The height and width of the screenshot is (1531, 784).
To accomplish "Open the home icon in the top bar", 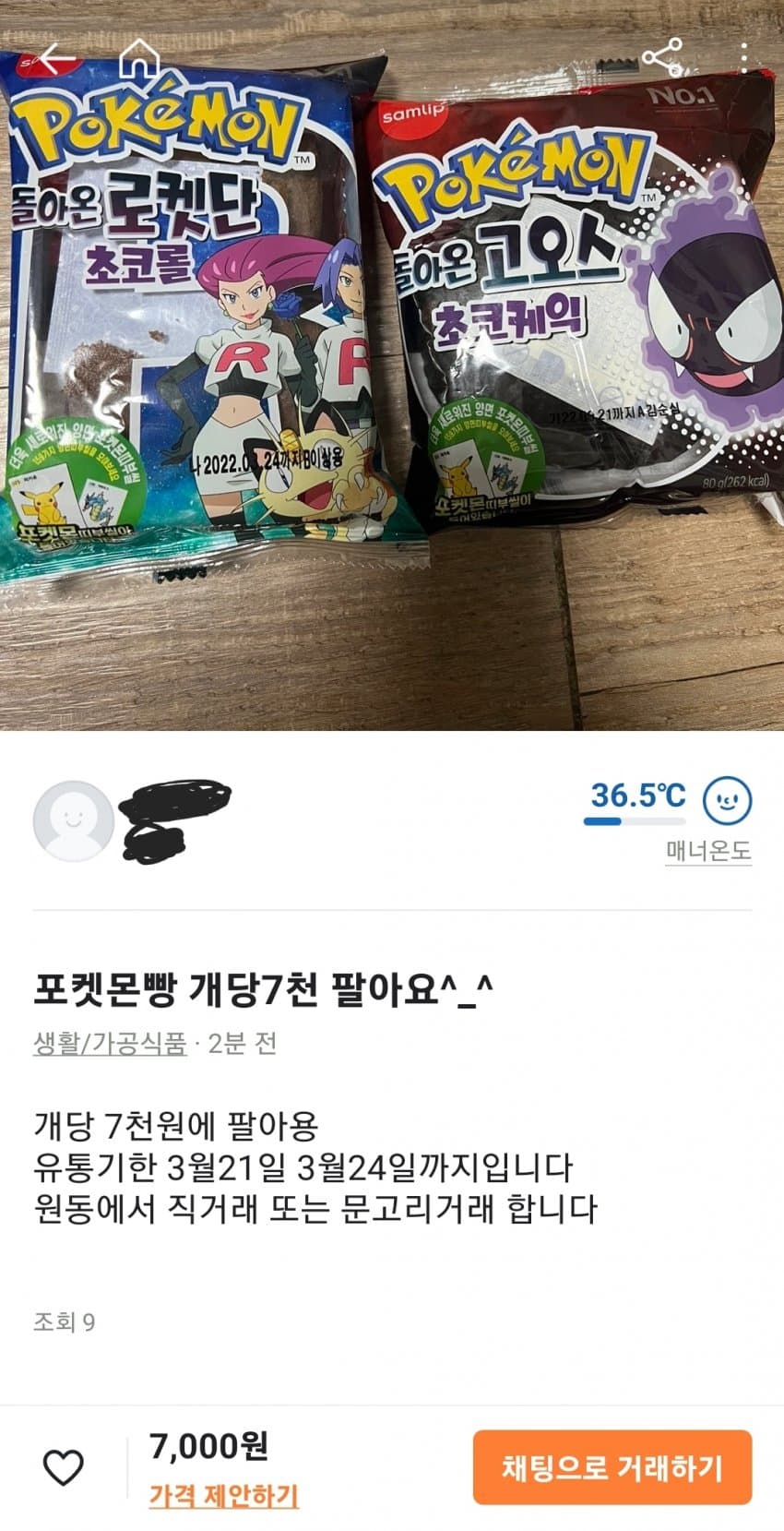I will 139,58.
